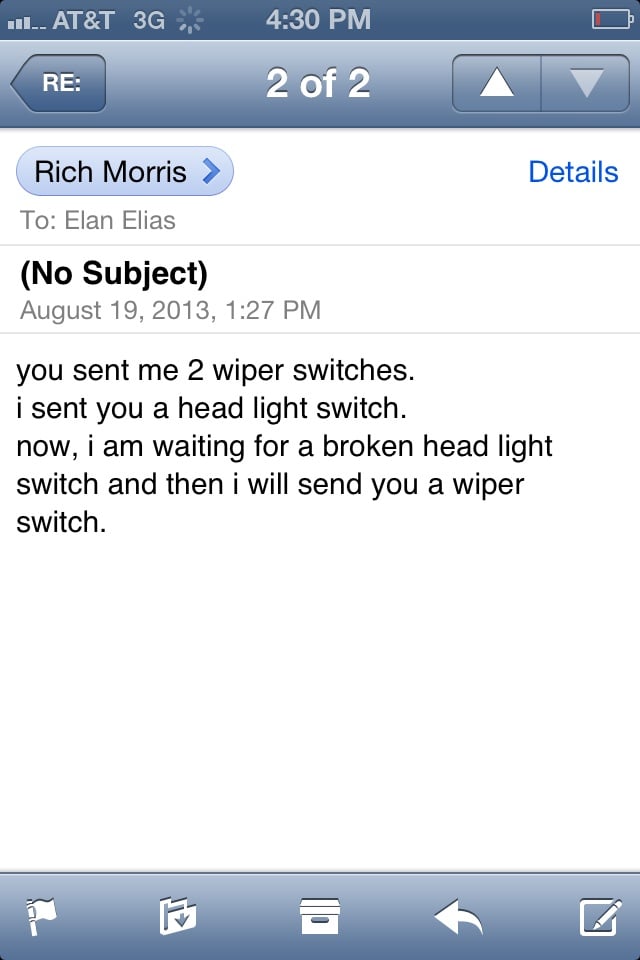Move this message to a folder
Screen dimensions: 640x960
[178, 915]
